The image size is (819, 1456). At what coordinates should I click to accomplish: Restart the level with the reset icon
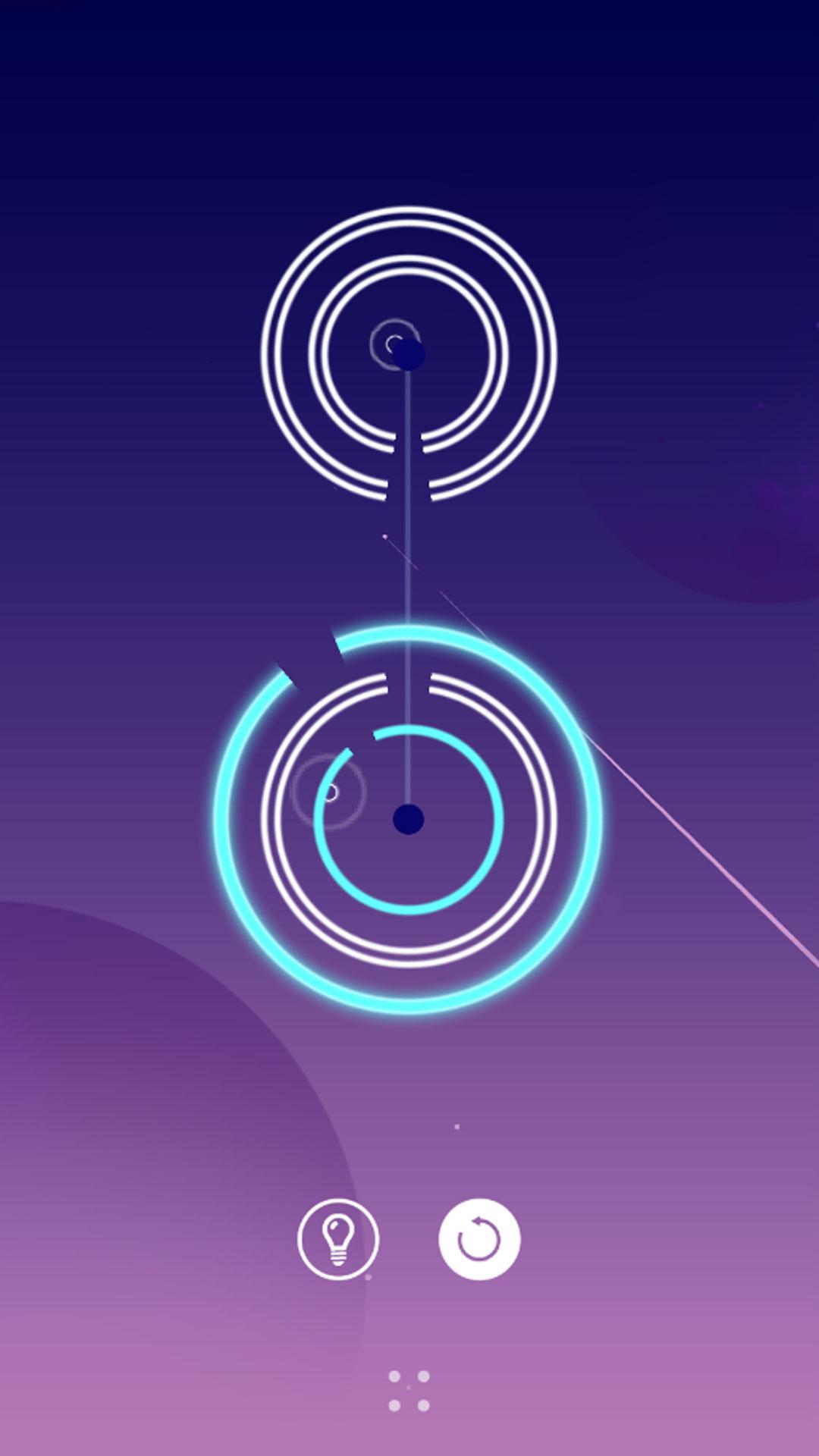tap(479, 1240)
